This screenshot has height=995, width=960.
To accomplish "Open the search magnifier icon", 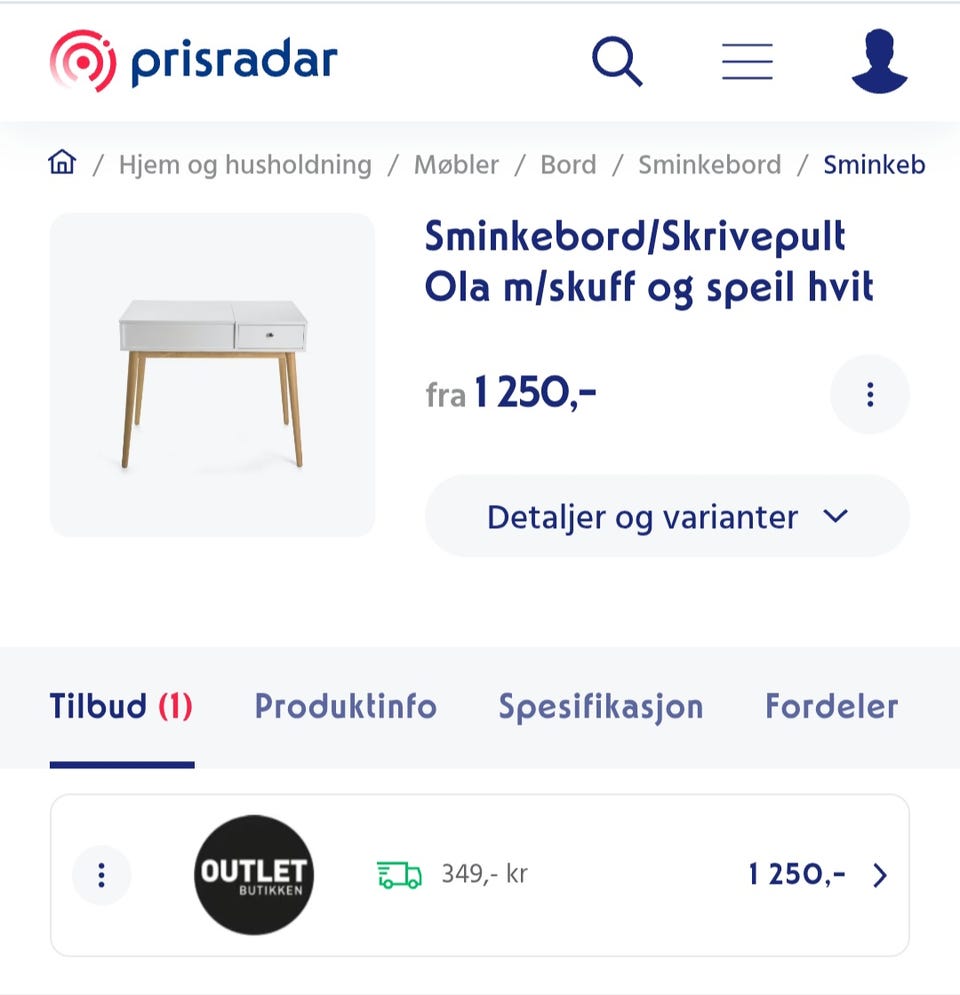I will point(616,61).
